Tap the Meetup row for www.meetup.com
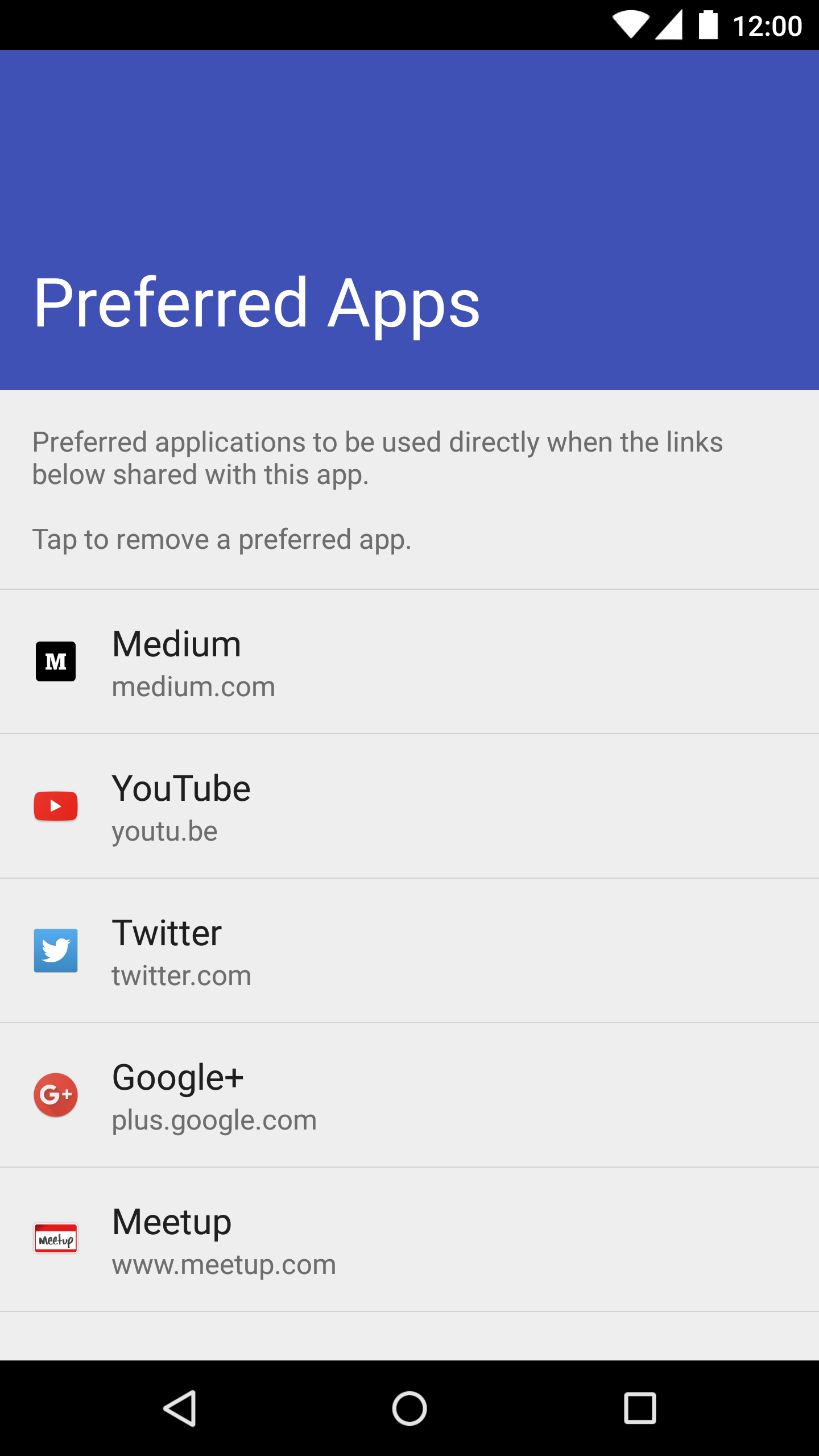819x1456 pixels. [409, 1239]
